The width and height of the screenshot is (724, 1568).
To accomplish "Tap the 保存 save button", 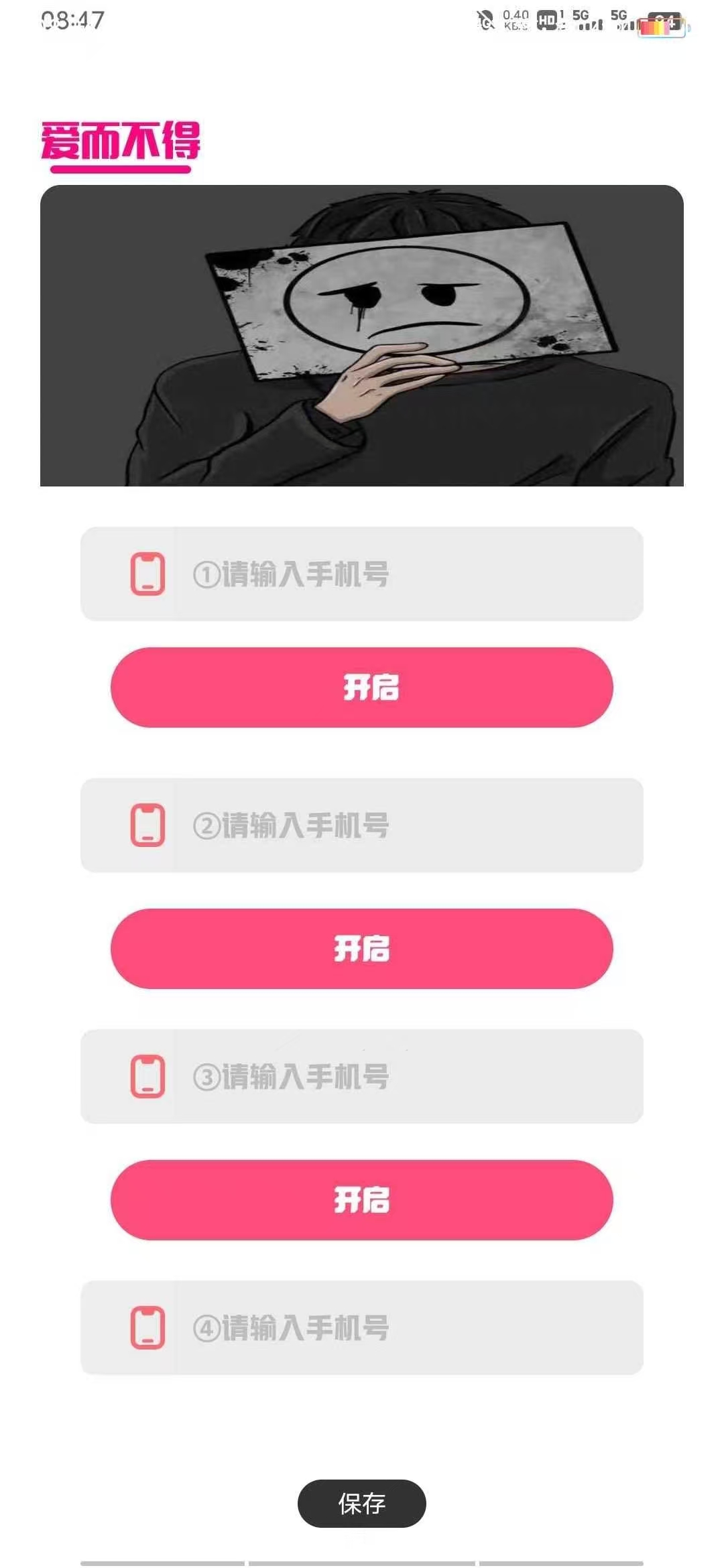I will click(x=362, y=1504).
